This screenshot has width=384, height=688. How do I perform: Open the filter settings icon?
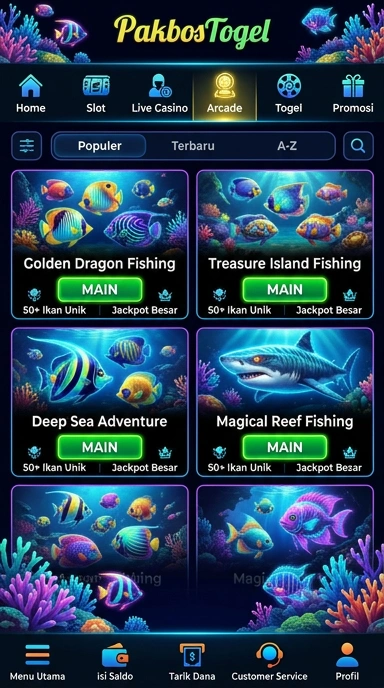coord(27,146)
